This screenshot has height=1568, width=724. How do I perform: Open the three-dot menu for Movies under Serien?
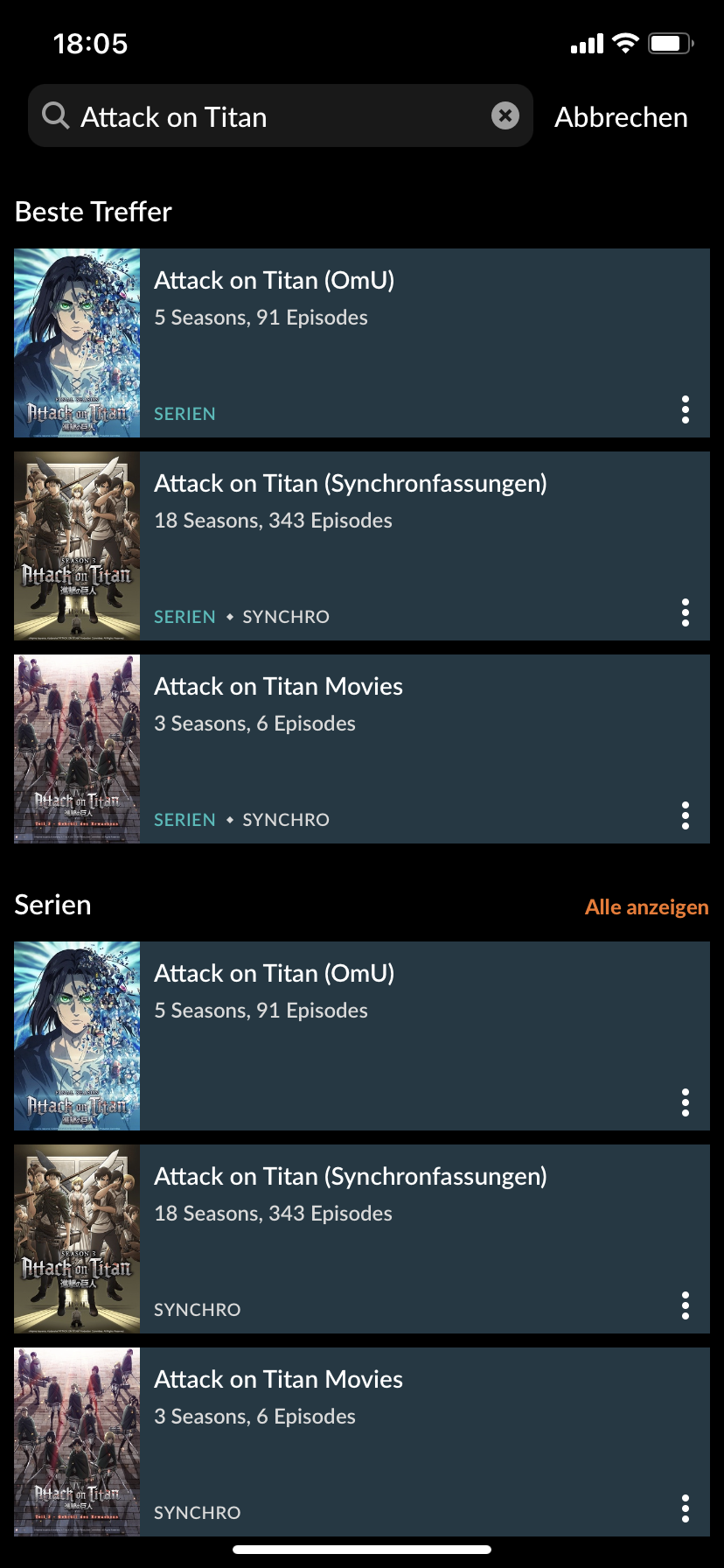coord(686,1508)
